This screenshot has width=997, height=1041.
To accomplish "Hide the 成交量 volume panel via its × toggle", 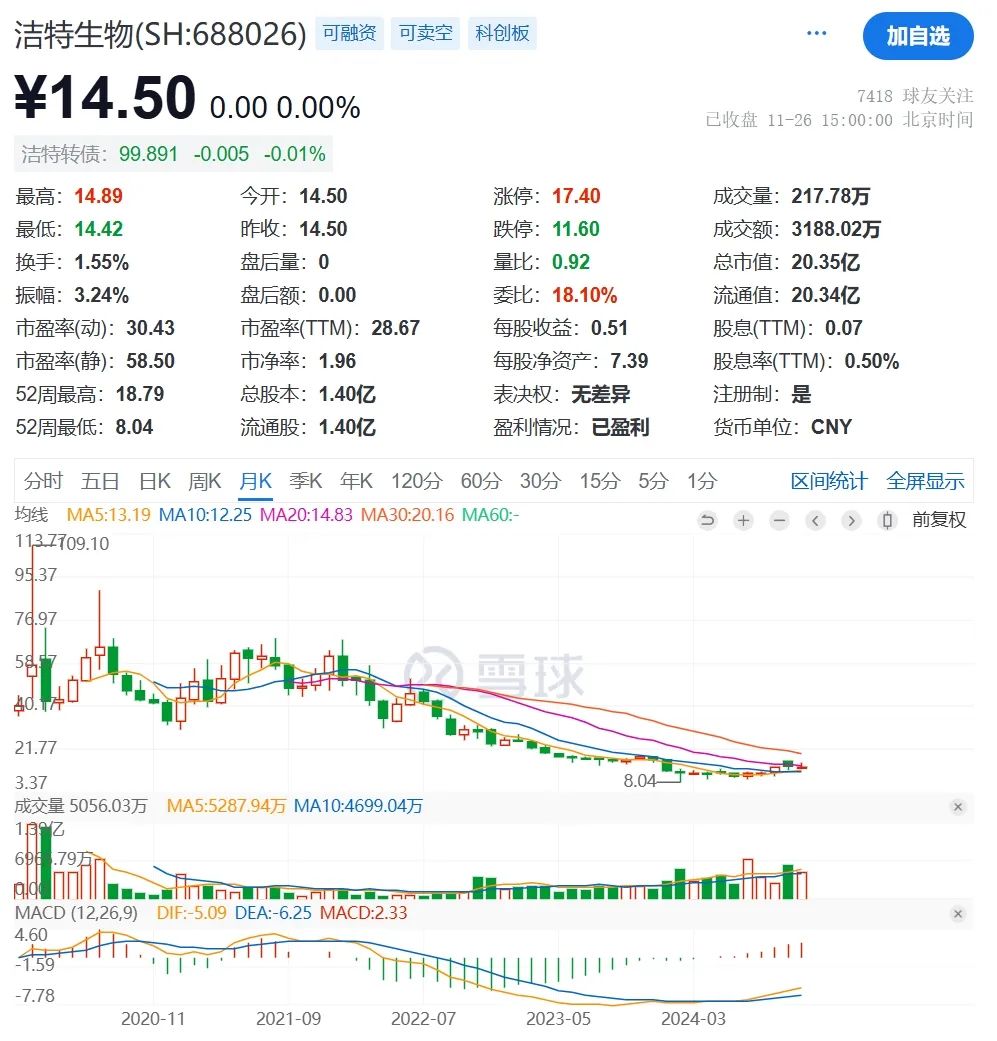I will click(957, 807).
